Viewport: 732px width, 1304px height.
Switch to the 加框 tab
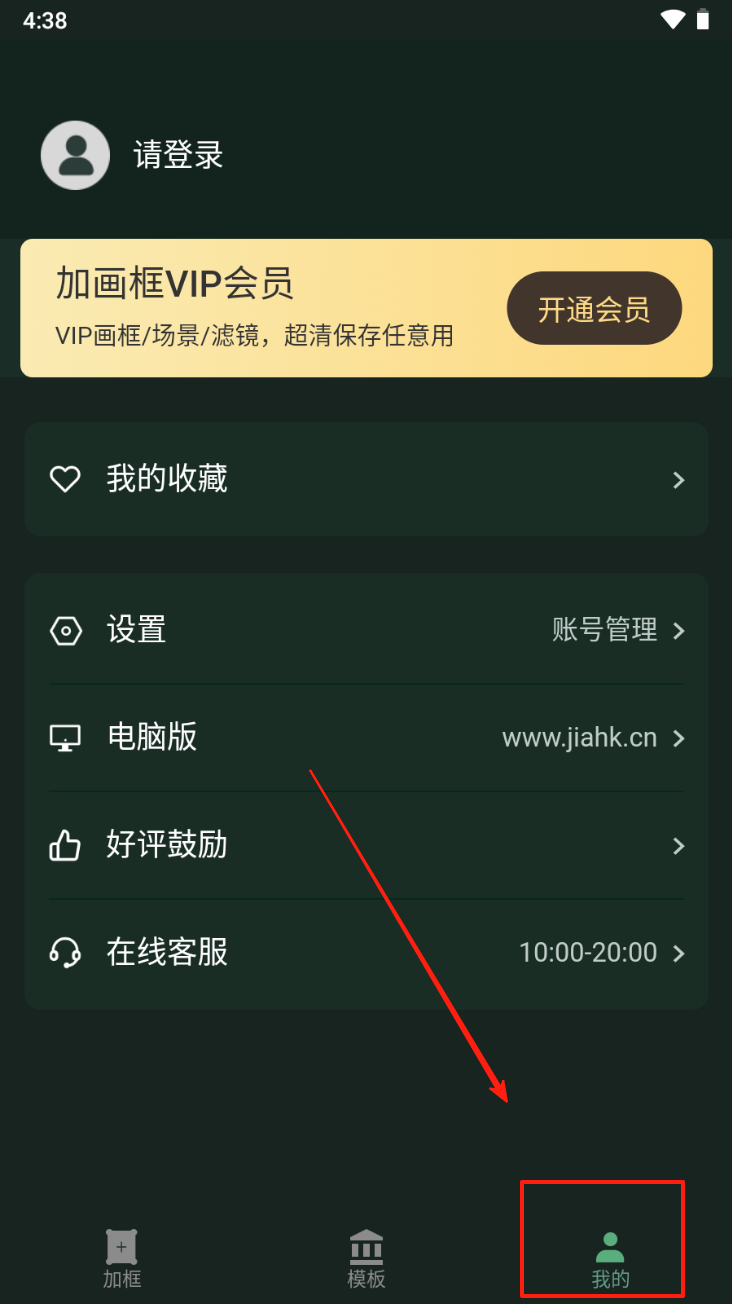[122, 1258]
